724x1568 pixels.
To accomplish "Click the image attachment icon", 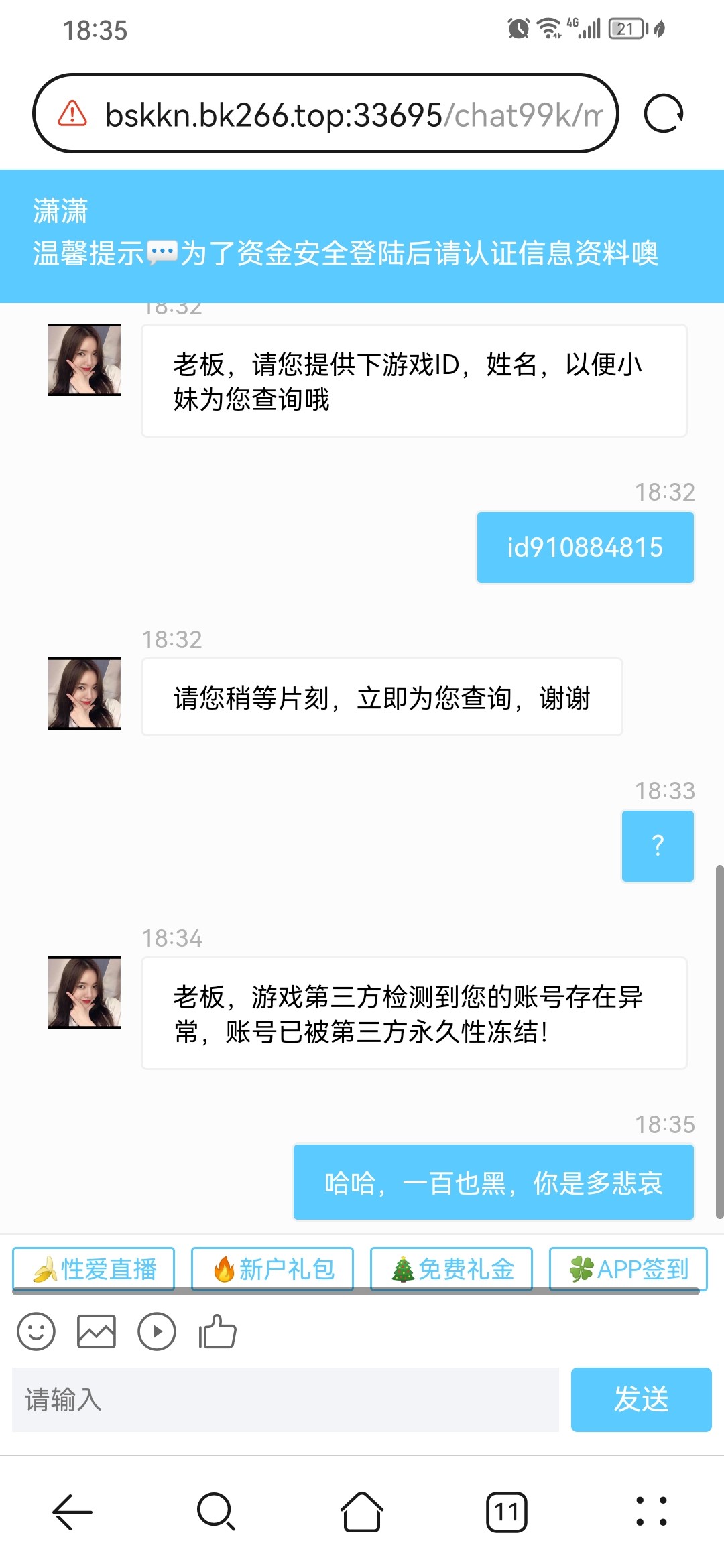I will click(97, 1331).
